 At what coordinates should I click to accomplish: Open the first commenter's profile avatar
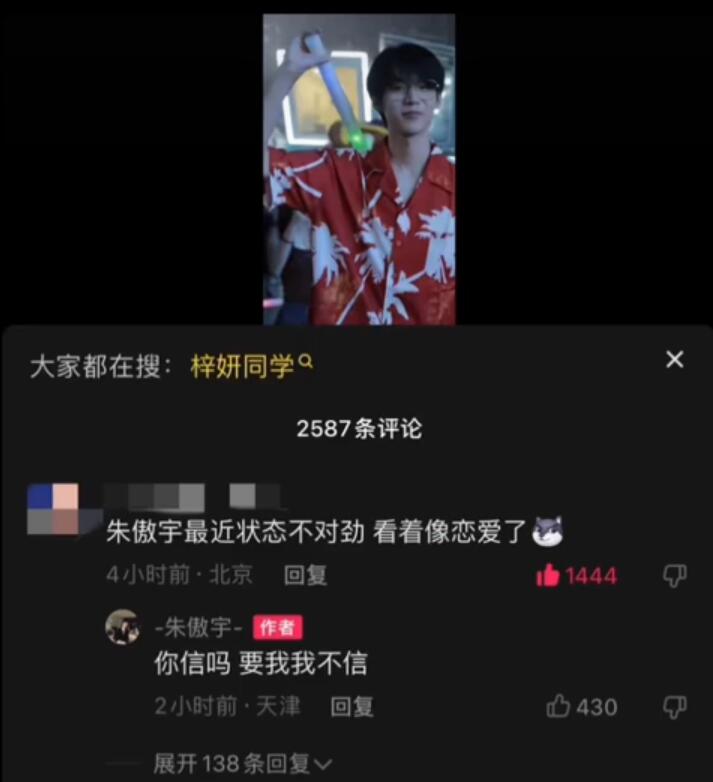53,509
